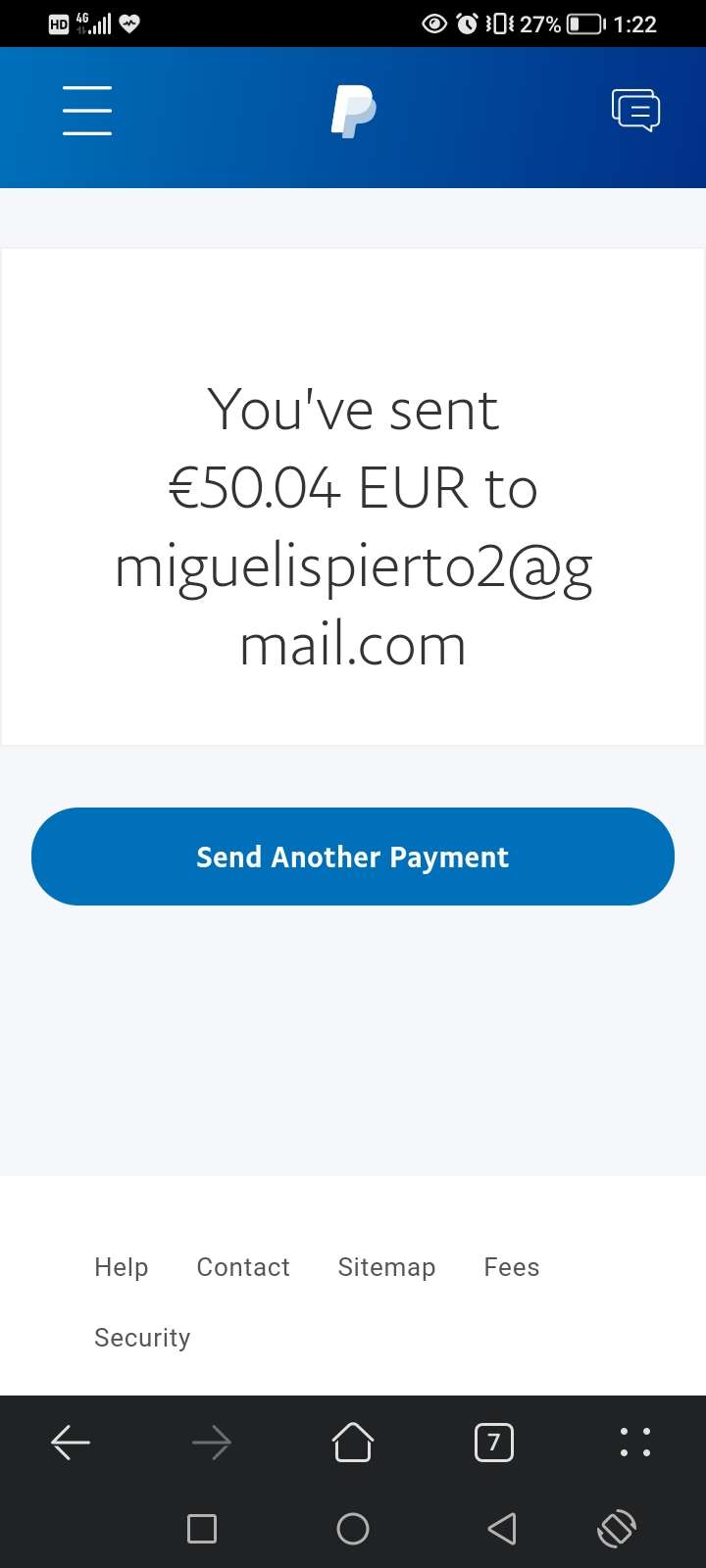Tap Send Another Payment
This screenshot has height=1568, width=706.
353,857
